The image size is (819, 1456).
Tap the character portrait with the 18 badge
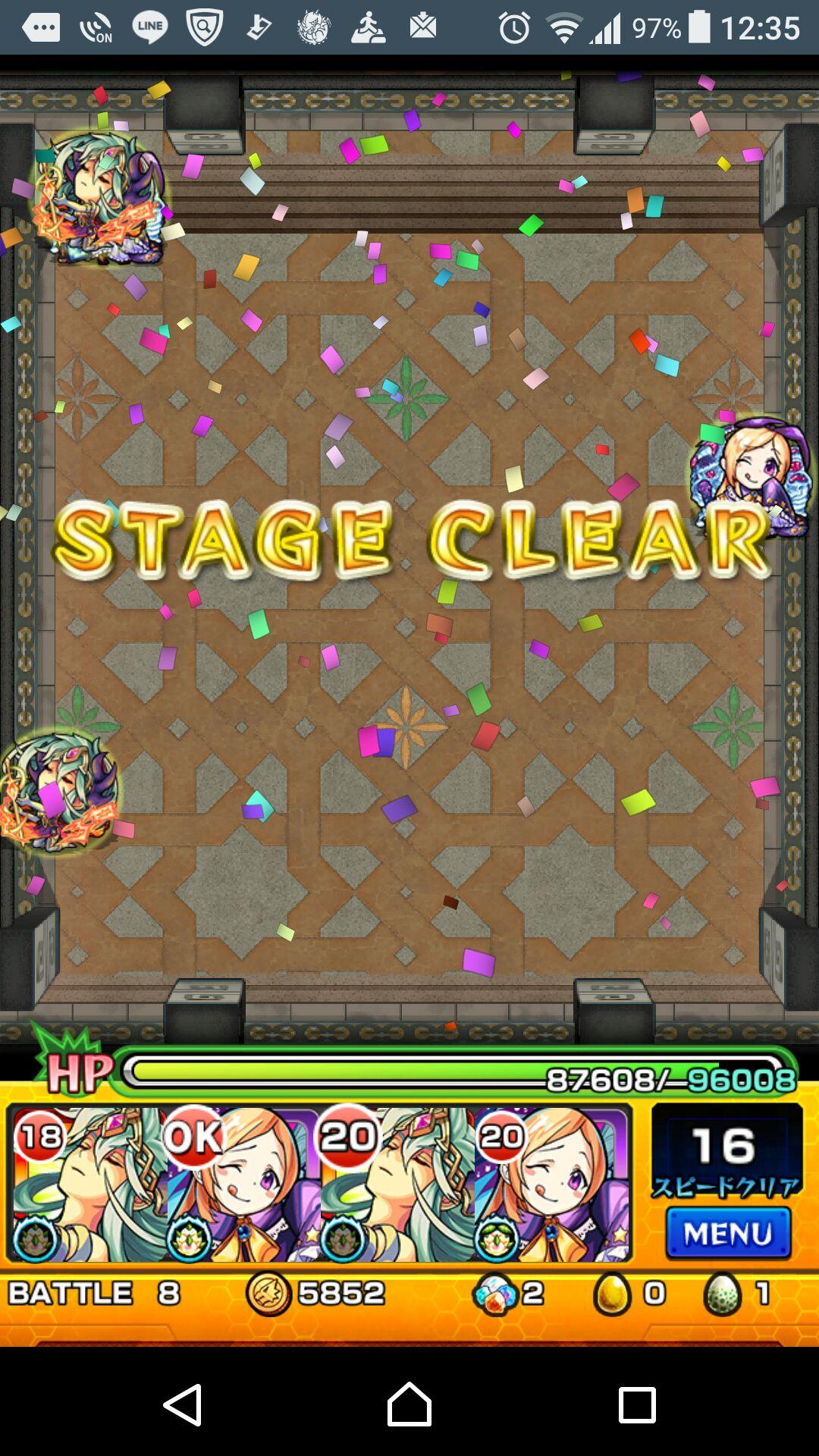pyautogui.click(x=89, y=1183)
